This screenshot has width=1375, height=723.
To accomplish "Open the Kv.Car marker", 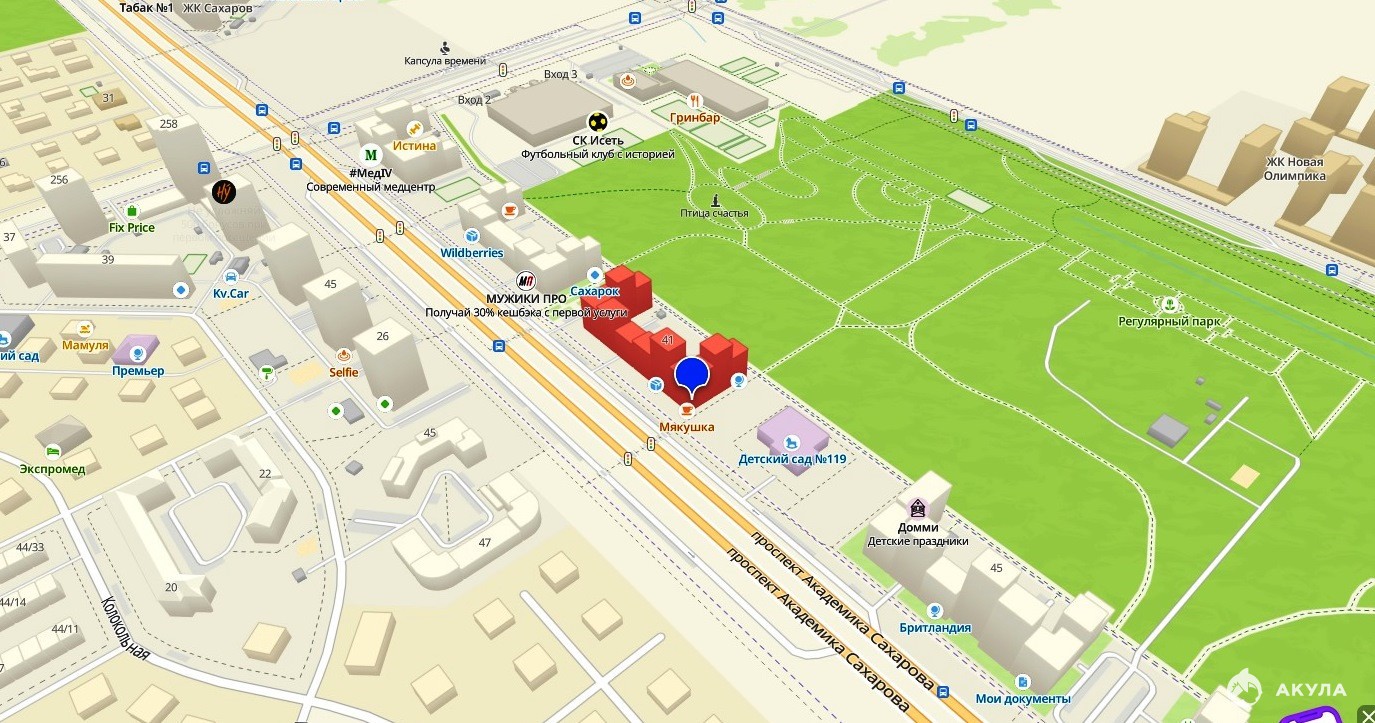I will point(231,276).
